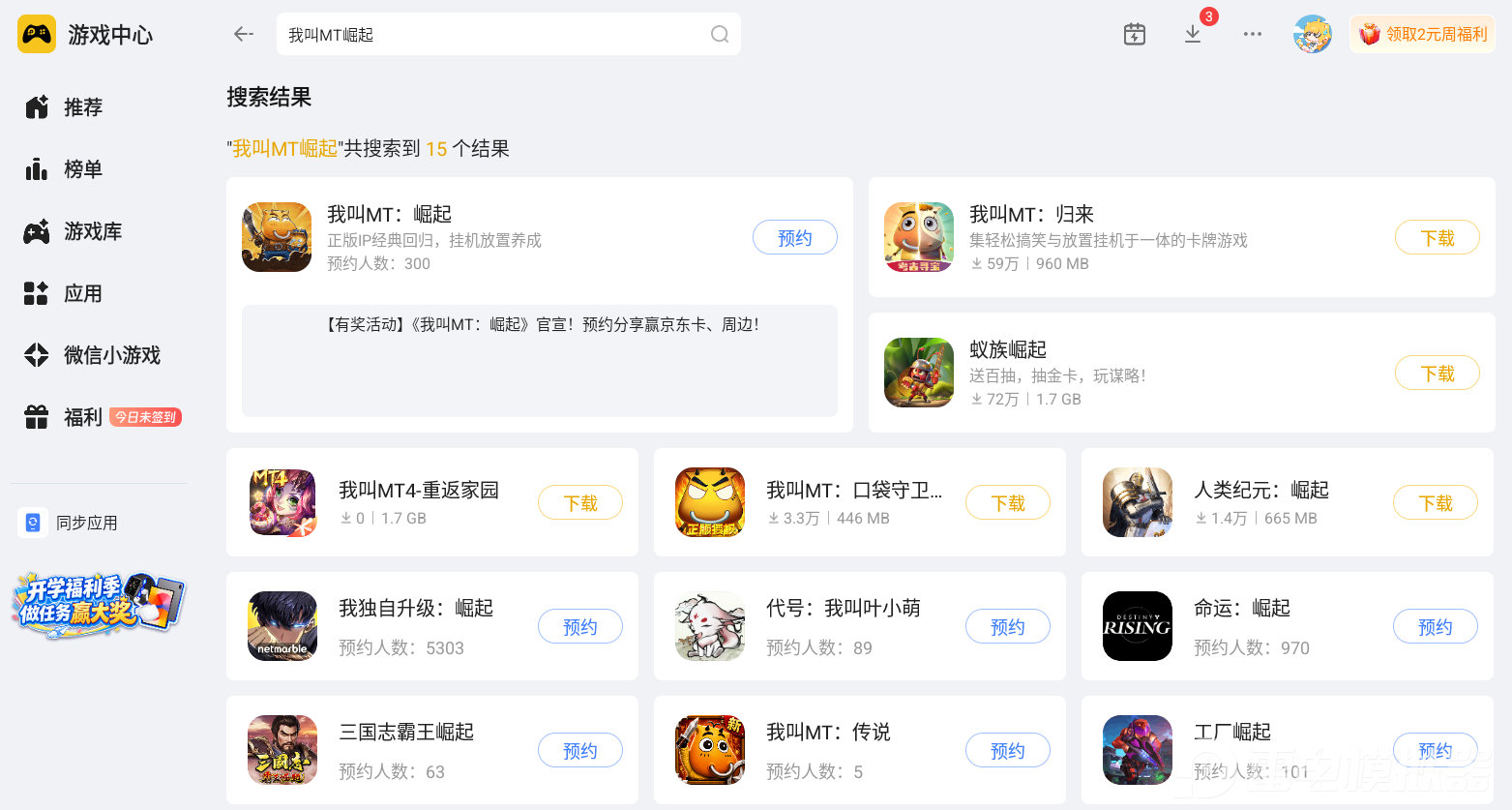The width and height of the screenshot is (1512, 810).
Task: Reserve 我叫MT：崛起 with 预约 button
Action: 795,238
